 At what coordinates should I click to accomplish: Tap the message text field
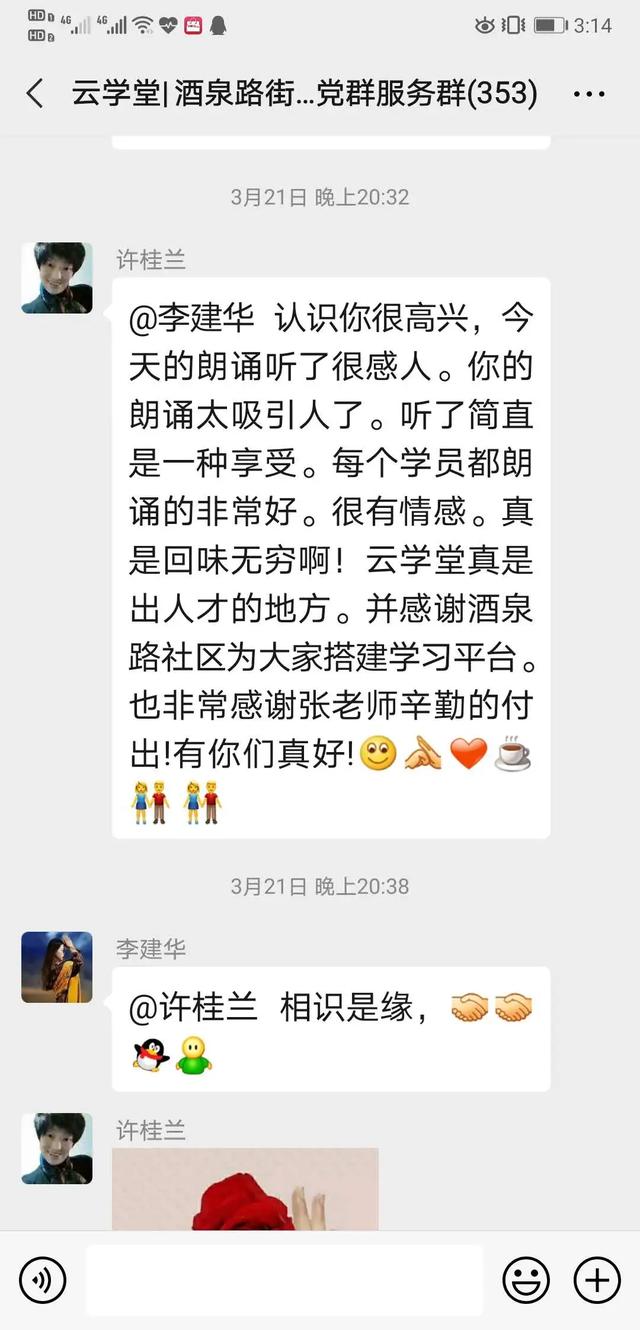click(284, 1279)
